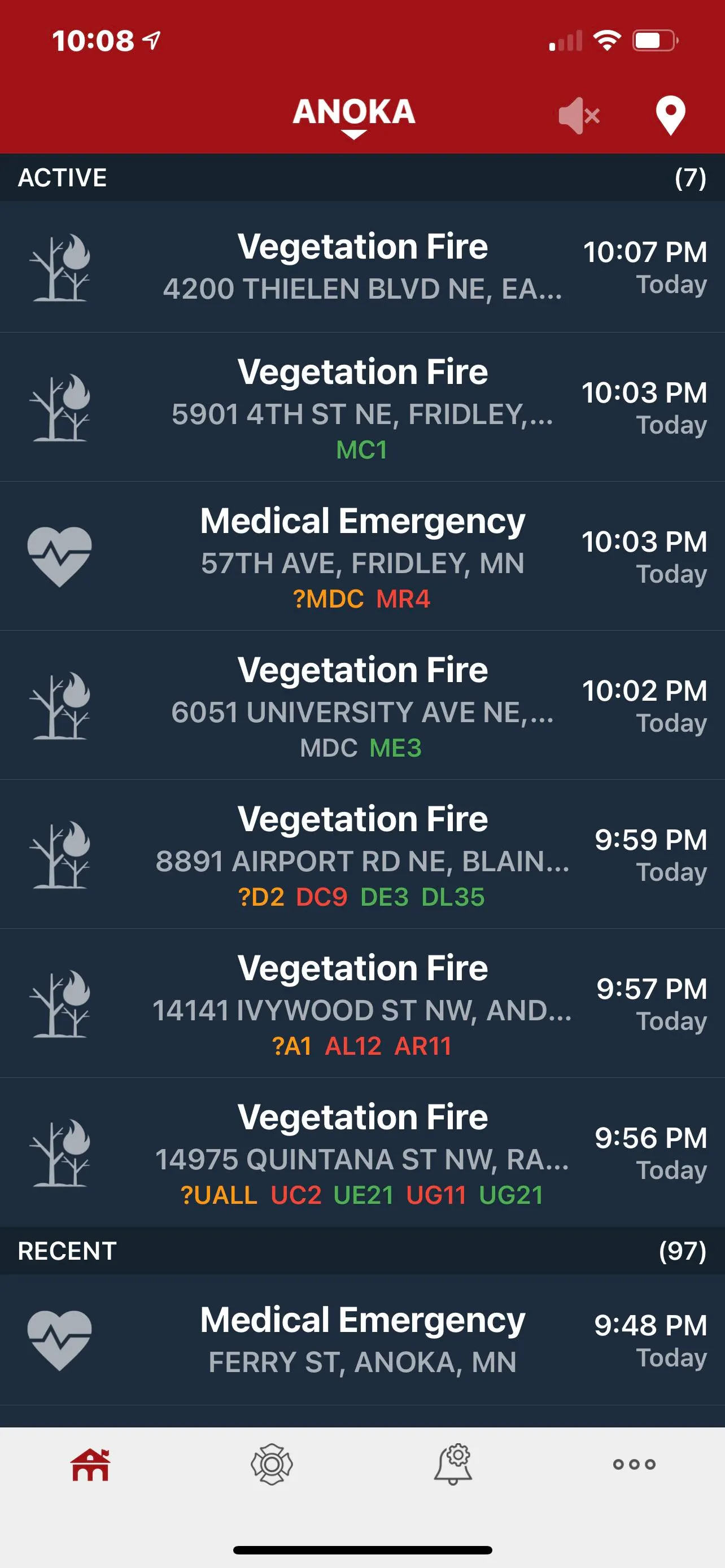Select Vegetation Fire at 8891 Airport Rd NE

point(362,854)
